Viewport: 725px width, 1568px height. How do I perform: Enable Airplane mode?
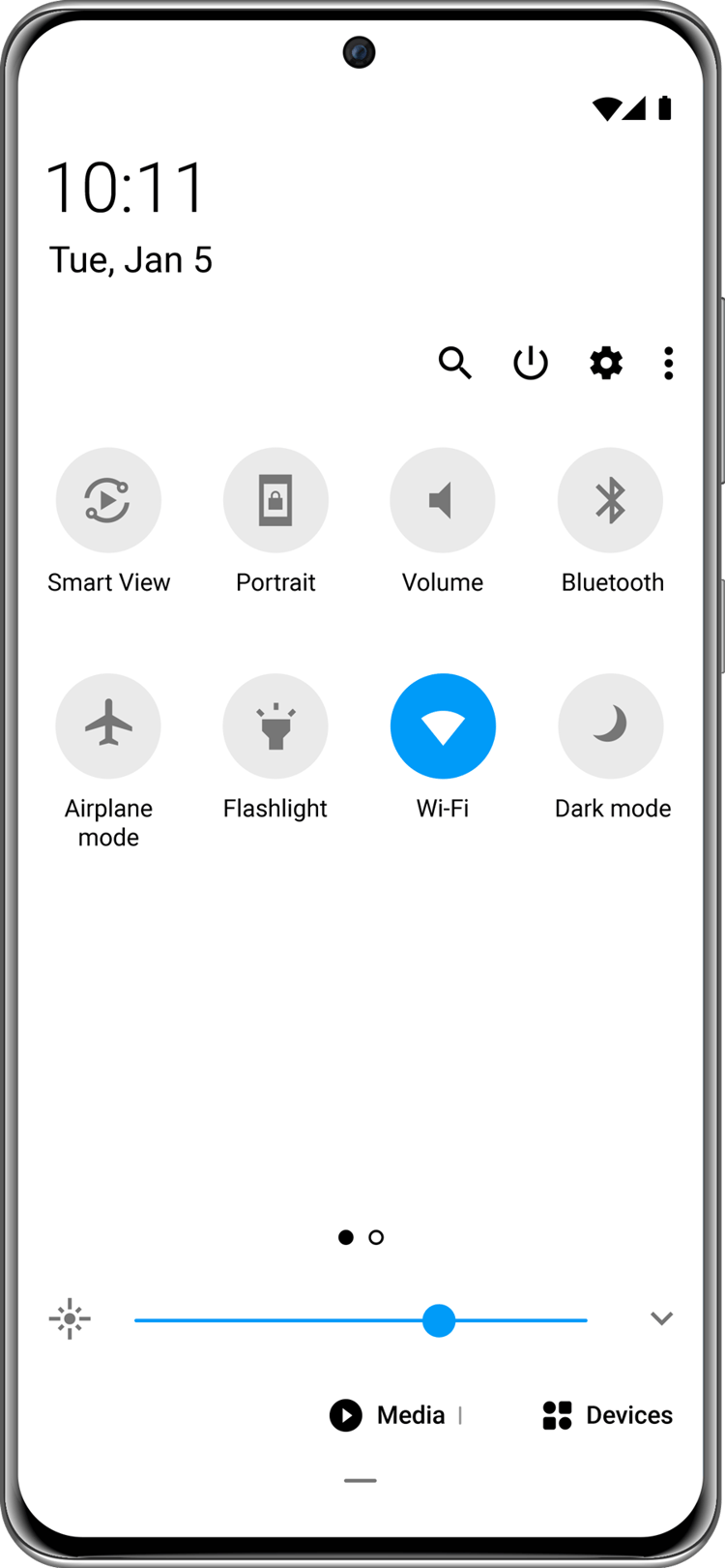108,725
